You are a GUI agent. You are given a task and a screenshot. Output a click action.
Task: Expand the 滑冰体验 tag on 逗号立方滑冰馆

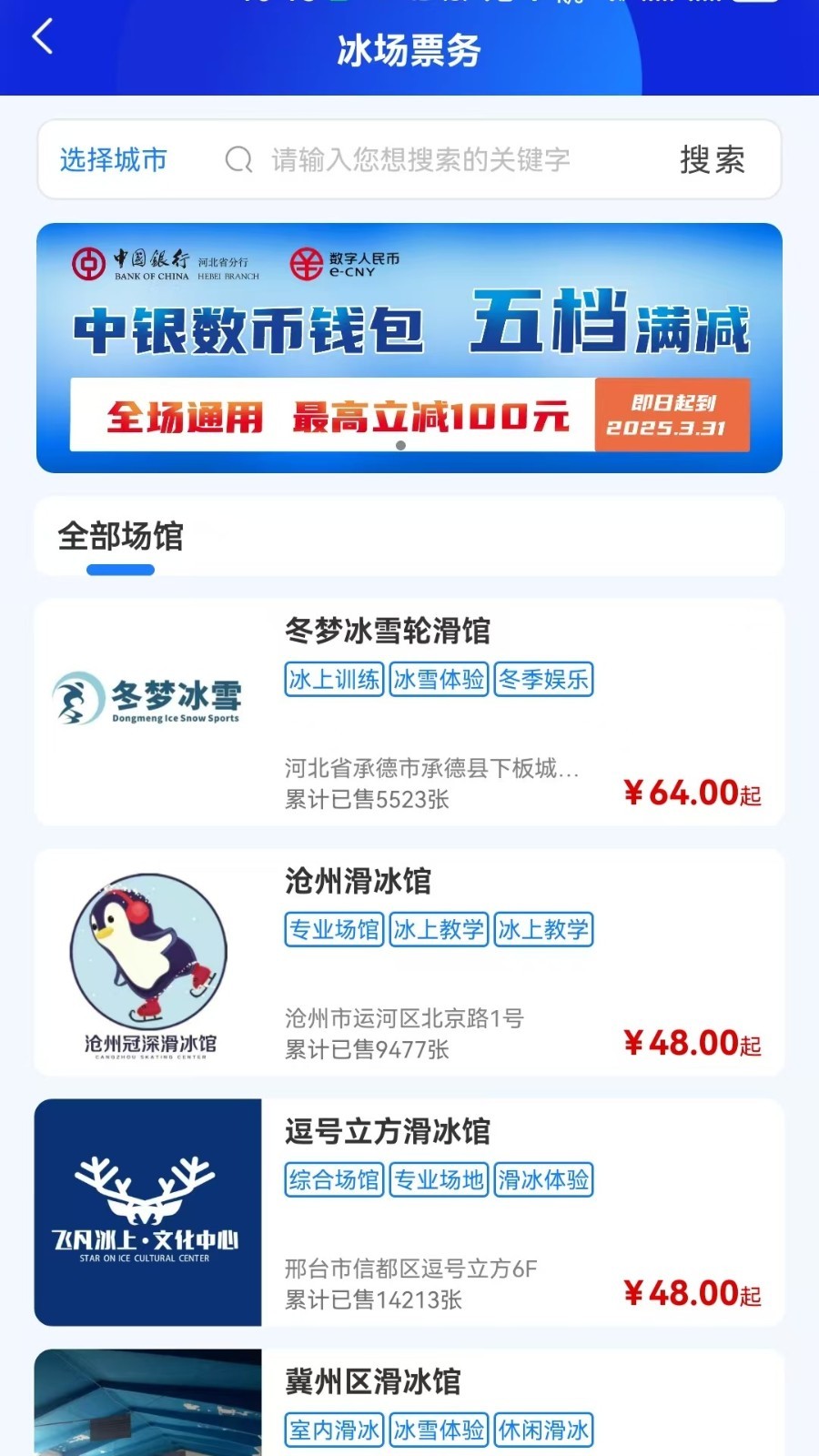(x=544, y=1180)
